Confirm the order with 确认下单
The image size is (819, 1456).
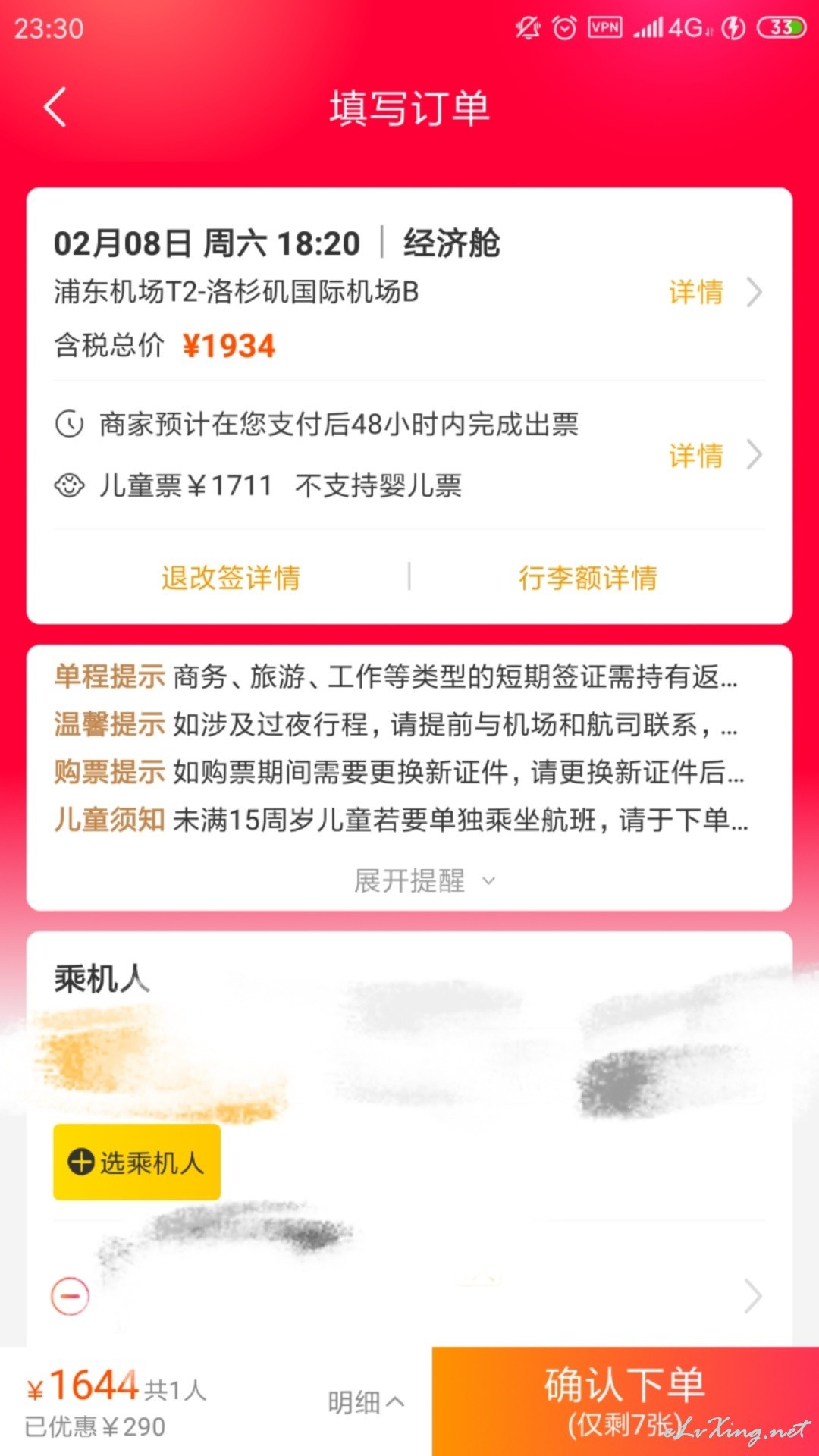click(626, 1401)
